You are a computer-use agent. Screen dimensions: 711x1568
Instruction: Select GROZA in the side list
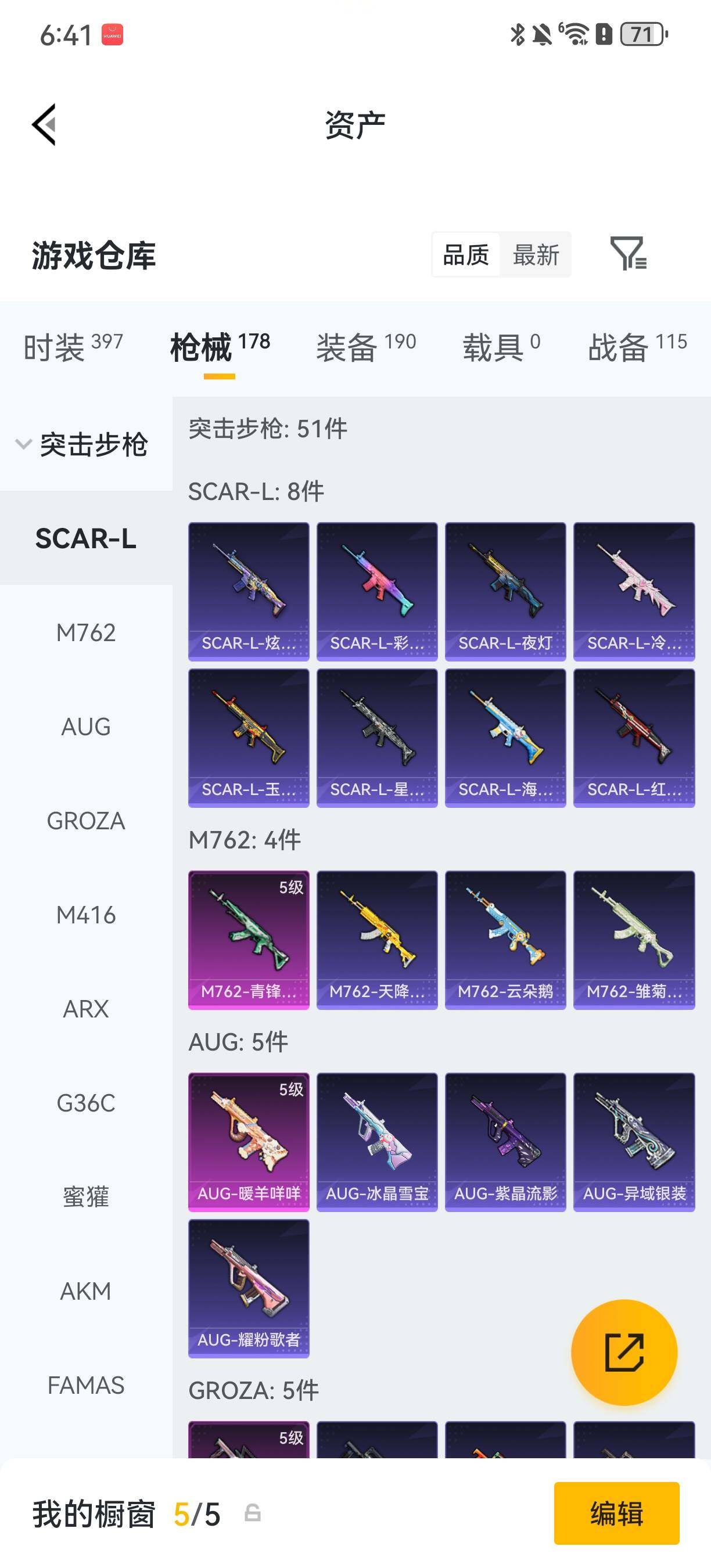[86, 821]
